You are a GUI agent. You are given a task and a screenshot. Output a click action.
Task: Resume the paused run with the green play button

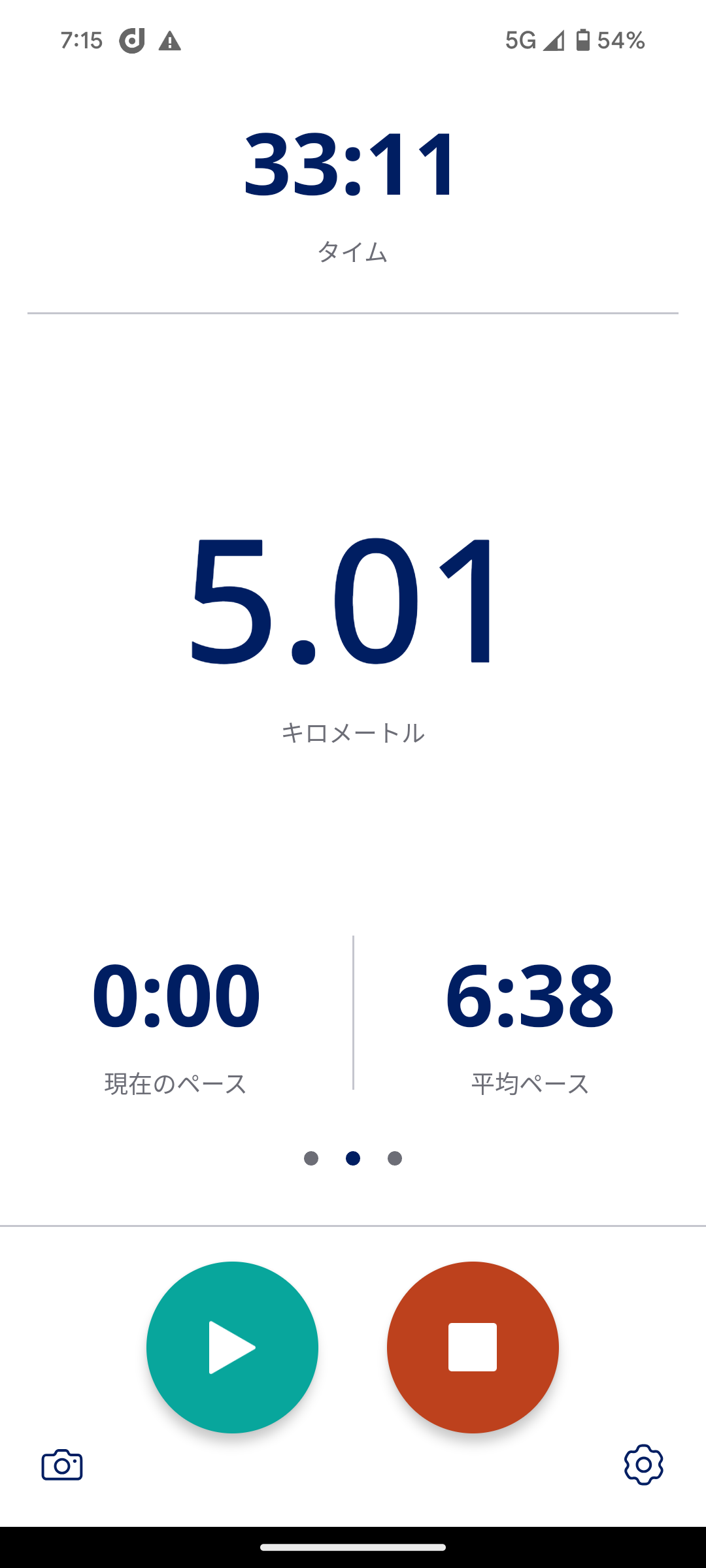[x=232, y=1347]
